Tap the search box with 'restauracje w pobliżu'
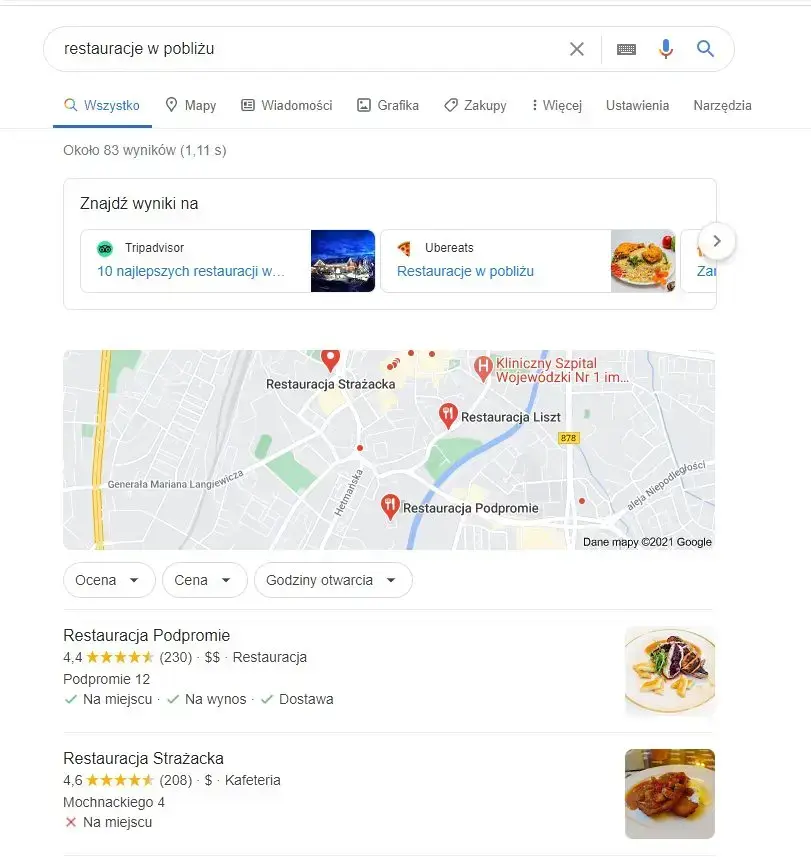This screenshot has height=865, width=811. click(x=300, y=49)
